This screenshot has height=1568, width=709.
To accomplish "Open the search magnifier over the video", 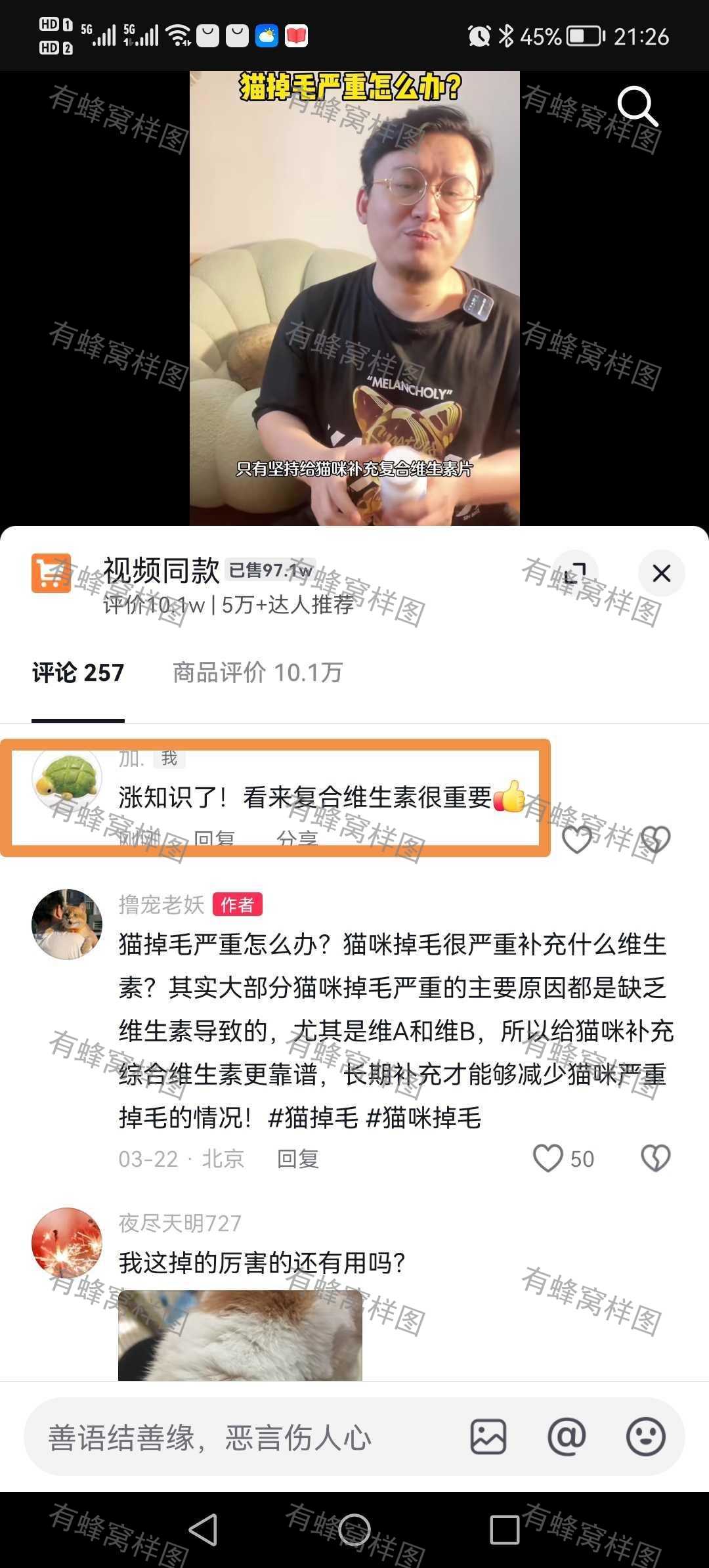I will (x=637, y=106).
